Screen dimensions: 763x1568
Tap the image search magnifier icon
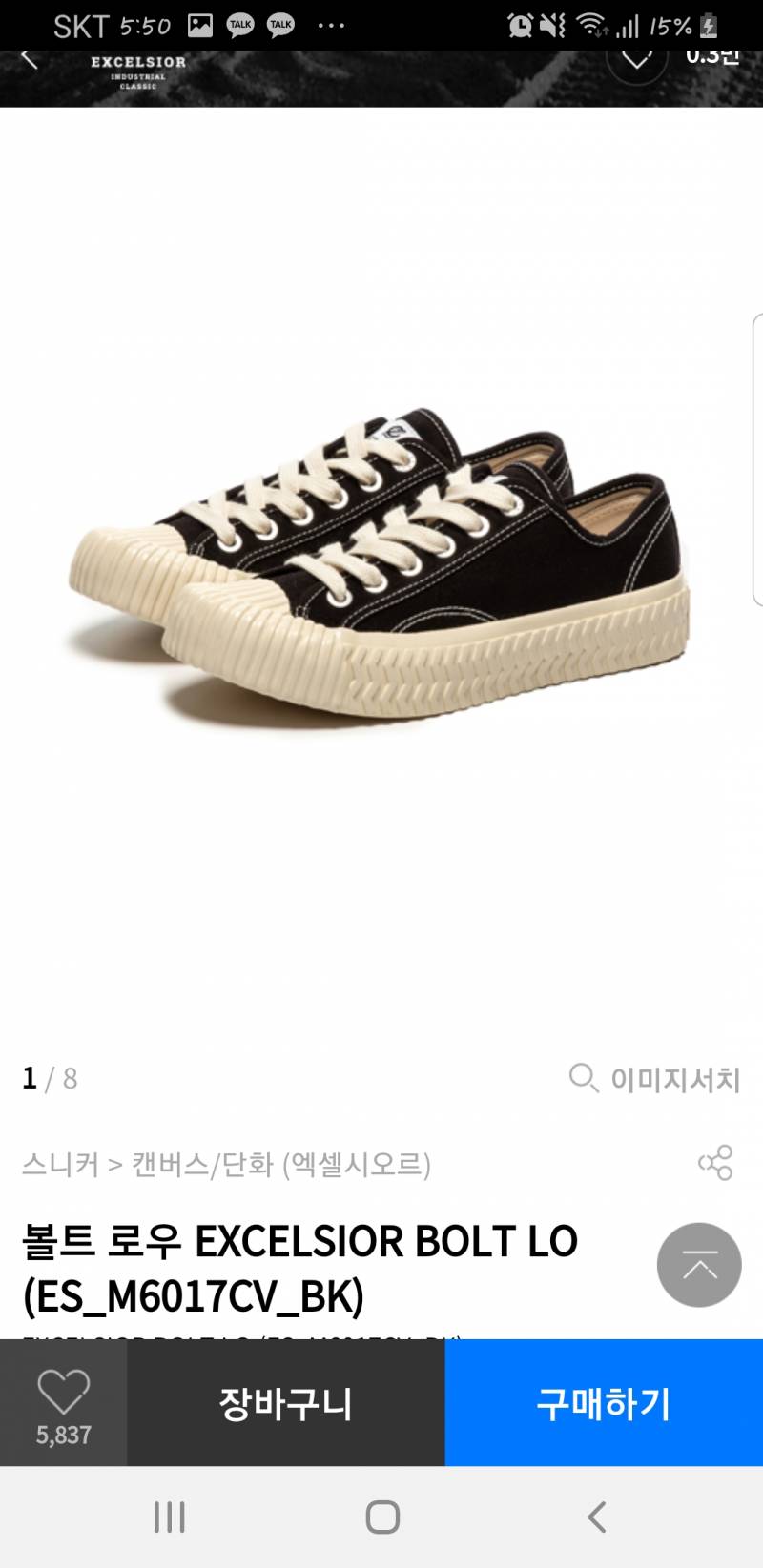tap(583, 1080)
